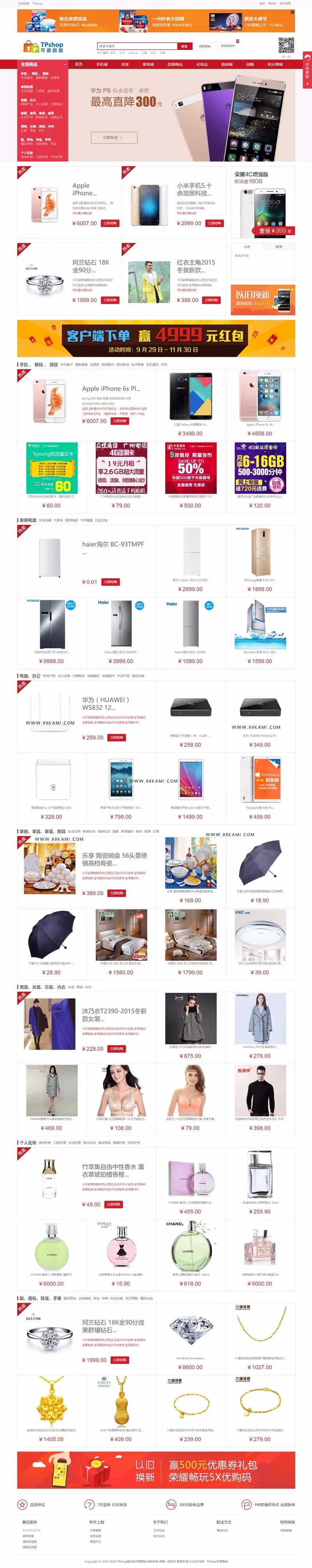Open the 家电城 navigation tab

[148, 64]
